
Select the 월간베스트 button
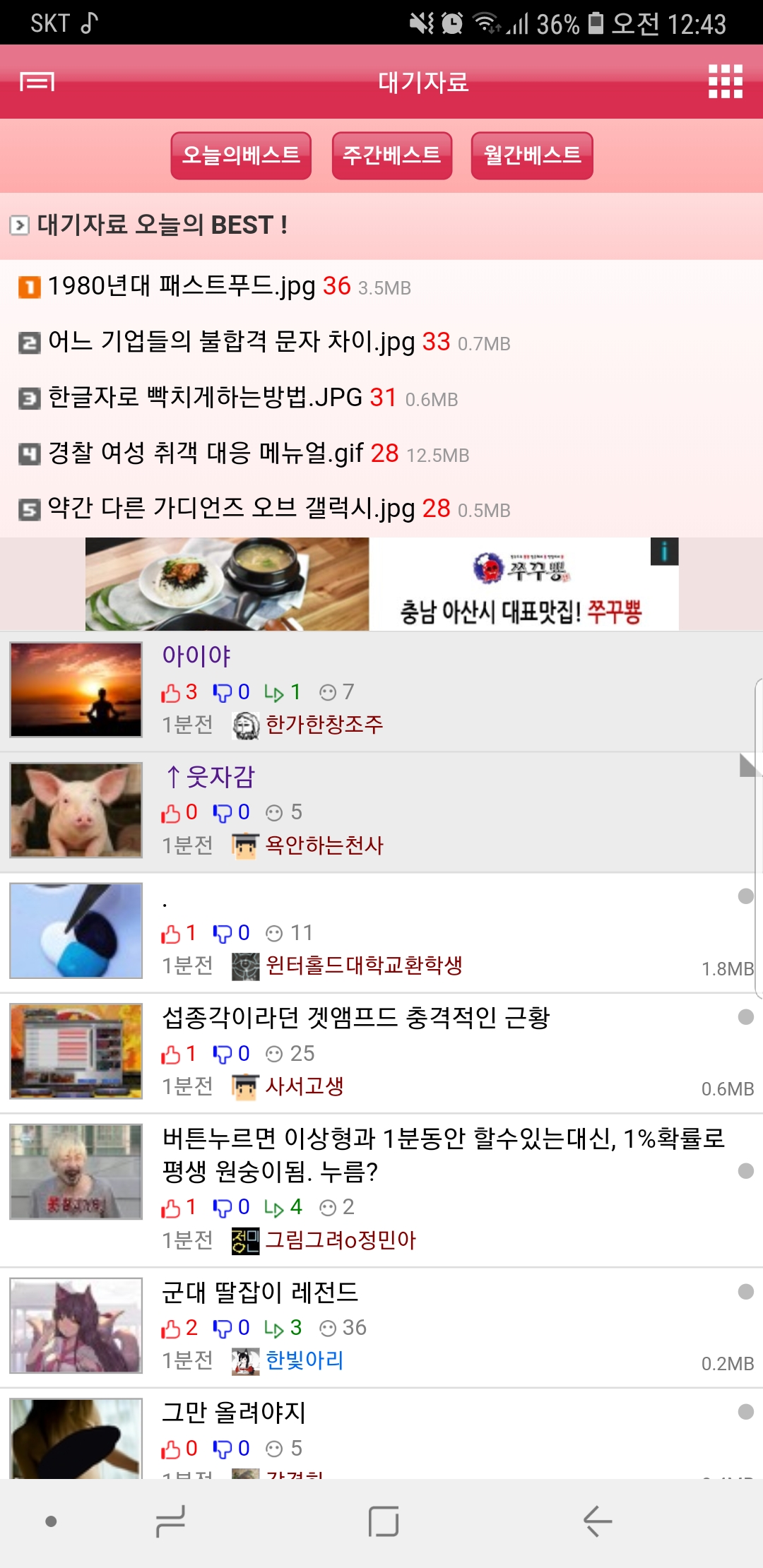pos(532,155)
